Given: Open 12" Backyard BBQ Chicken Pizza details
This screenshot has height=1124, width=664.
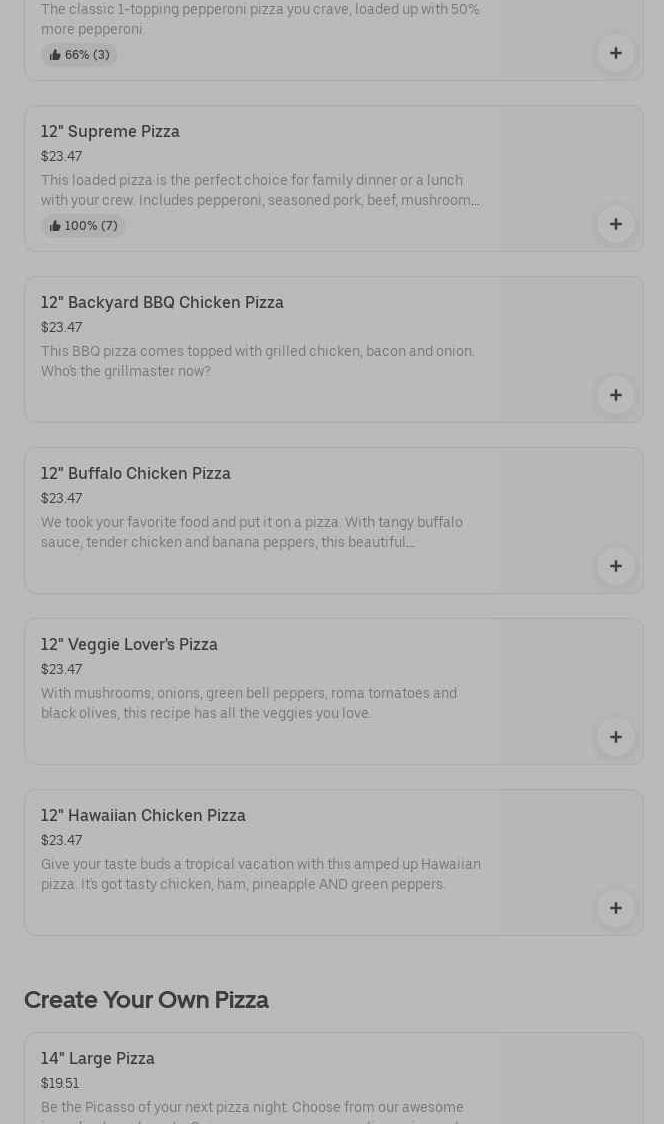Looking at the screenshot, I should tap(162, 302).
